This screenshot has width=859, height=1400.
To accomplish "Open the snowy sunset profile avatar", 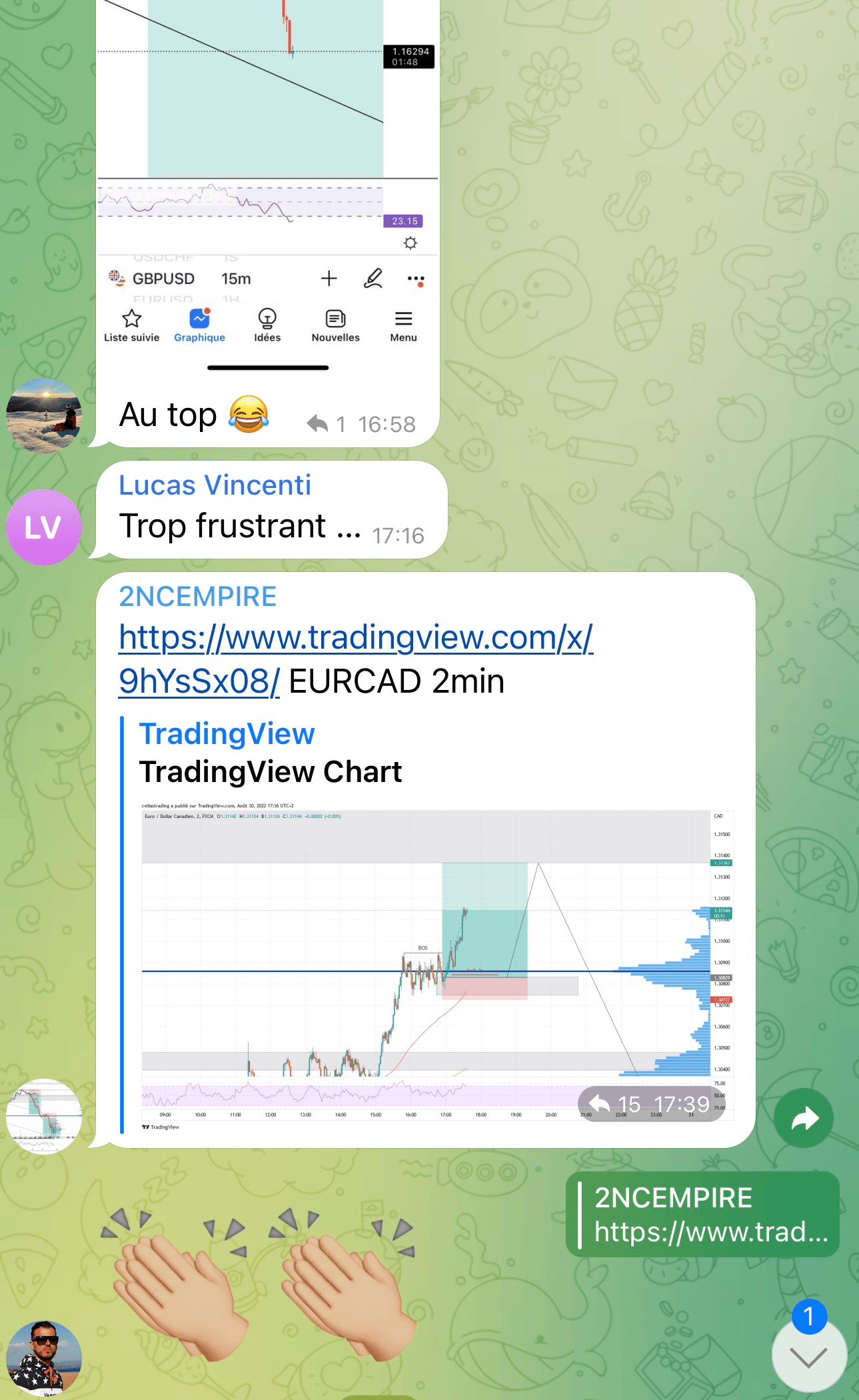I will pos(43,415).
